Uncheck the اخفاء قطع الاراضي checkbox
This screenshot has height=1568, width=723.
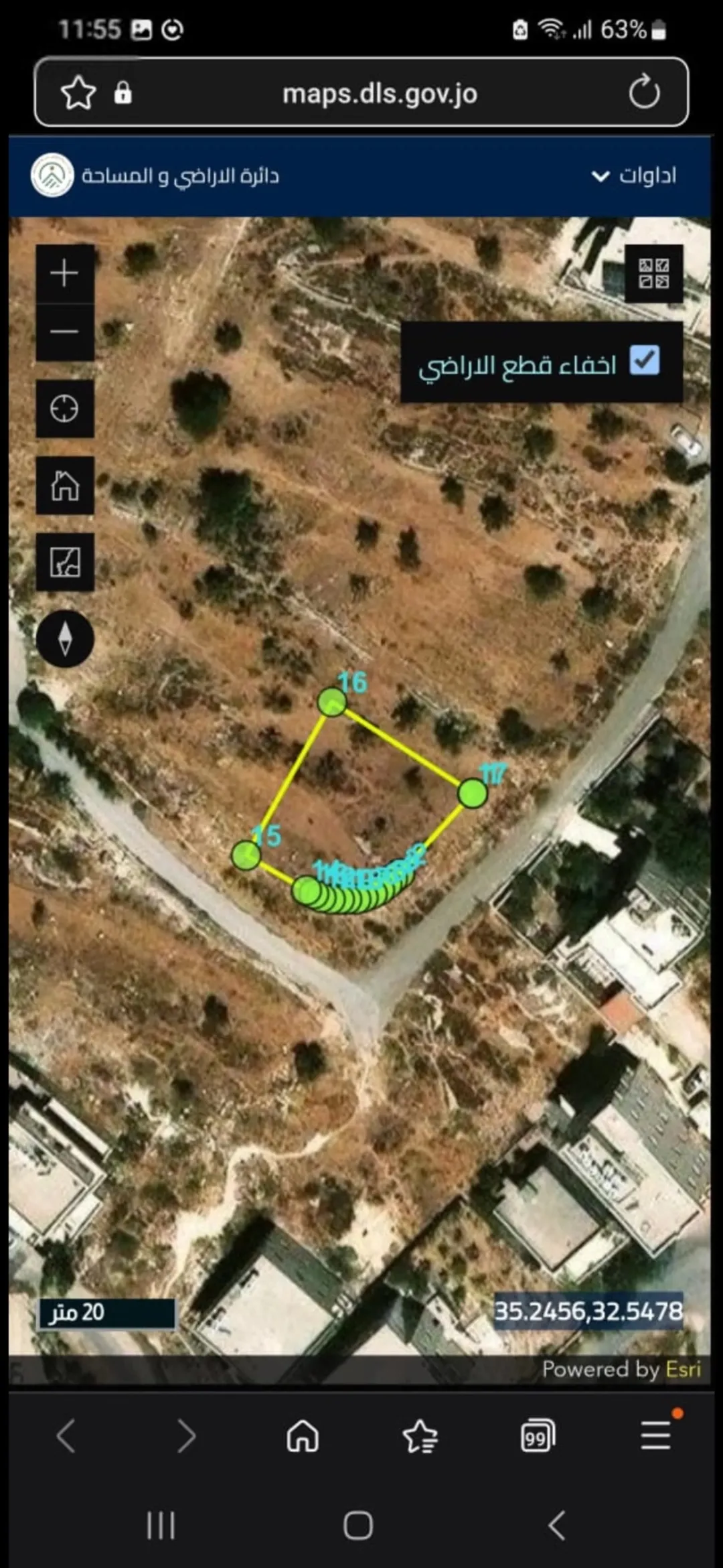(x=644, y=361)
